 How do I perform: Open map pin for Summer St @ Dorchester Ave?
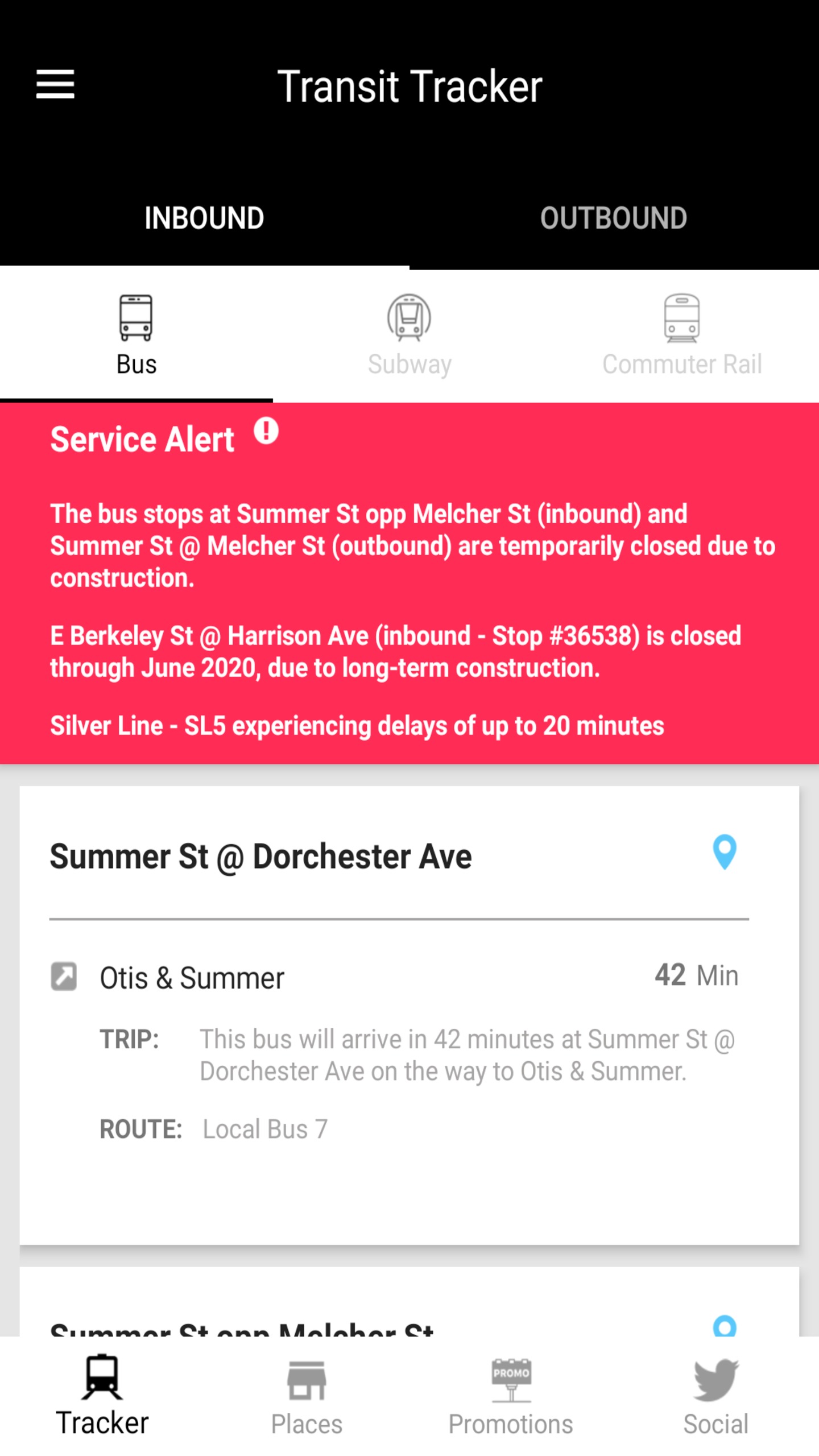724,852
